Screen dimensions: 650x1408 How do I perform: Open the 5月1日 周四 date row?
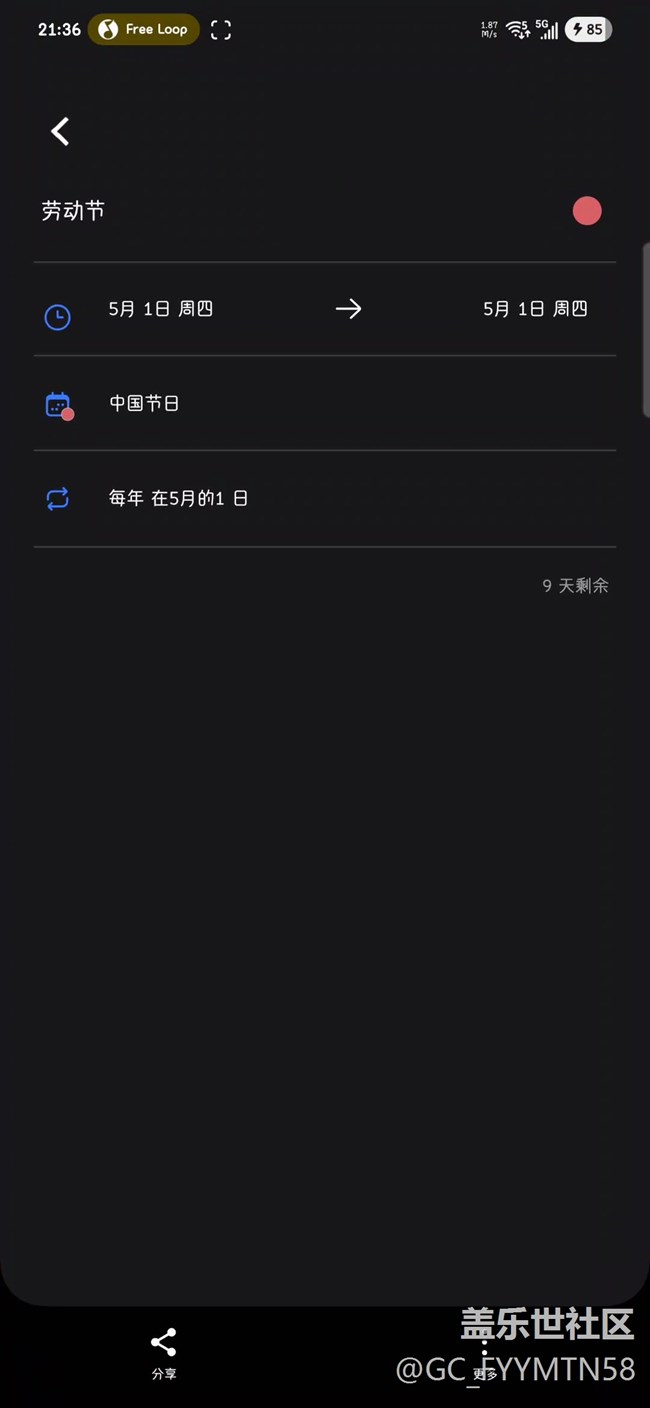[x=325, y=309]
